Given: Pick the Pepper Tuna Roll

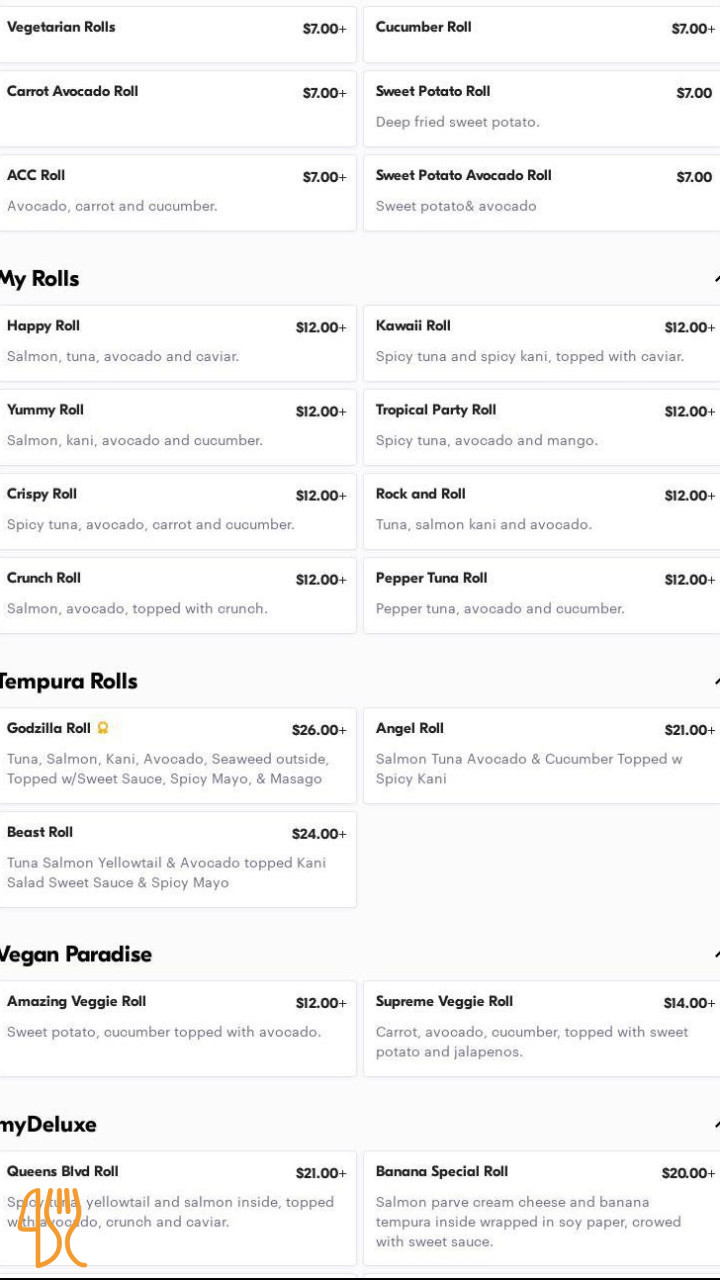Looking at the screenshot, I should (x=540, y=594).
